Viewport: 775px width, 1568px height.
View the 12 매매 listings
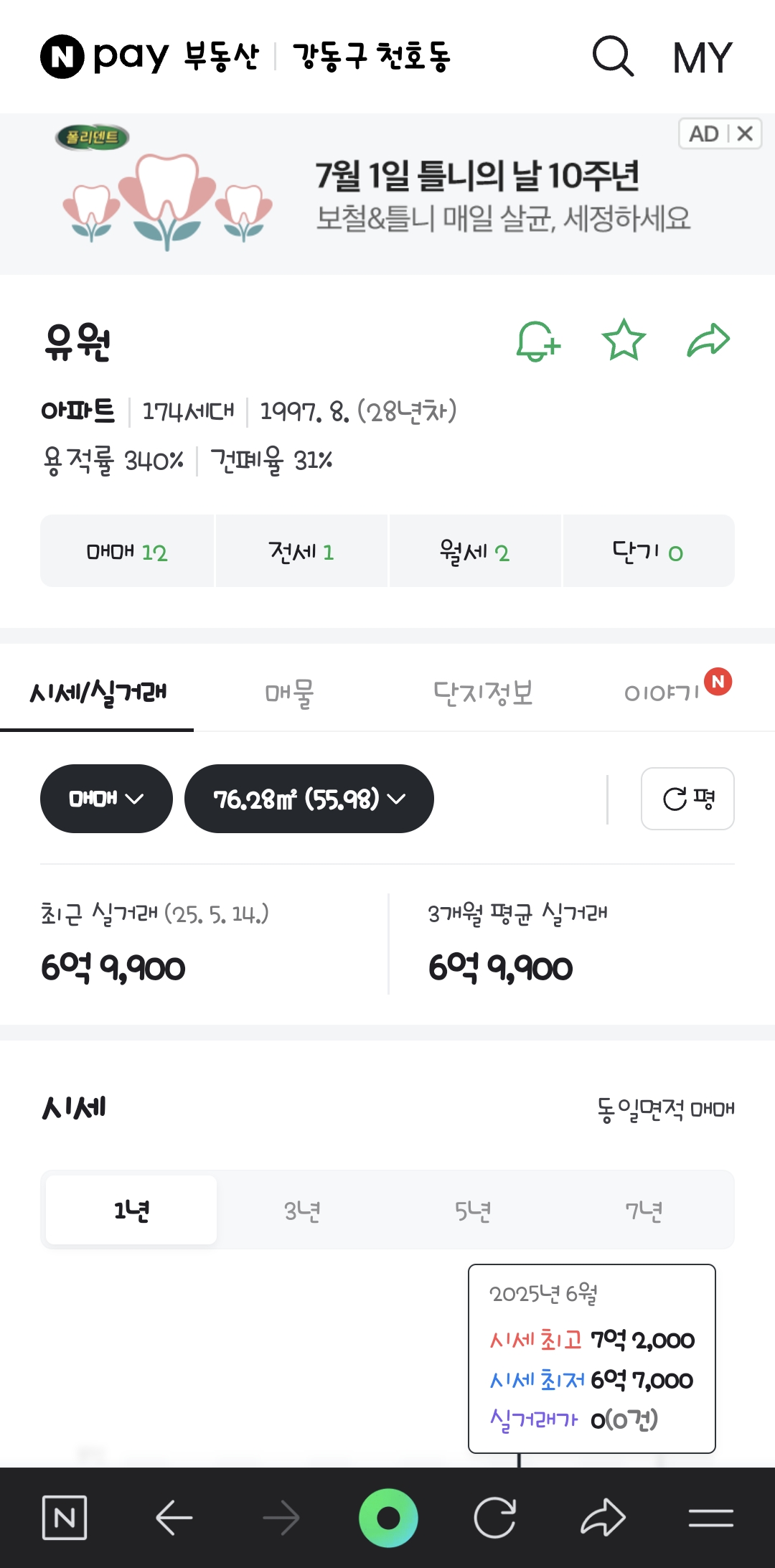[x=126, y=551]
